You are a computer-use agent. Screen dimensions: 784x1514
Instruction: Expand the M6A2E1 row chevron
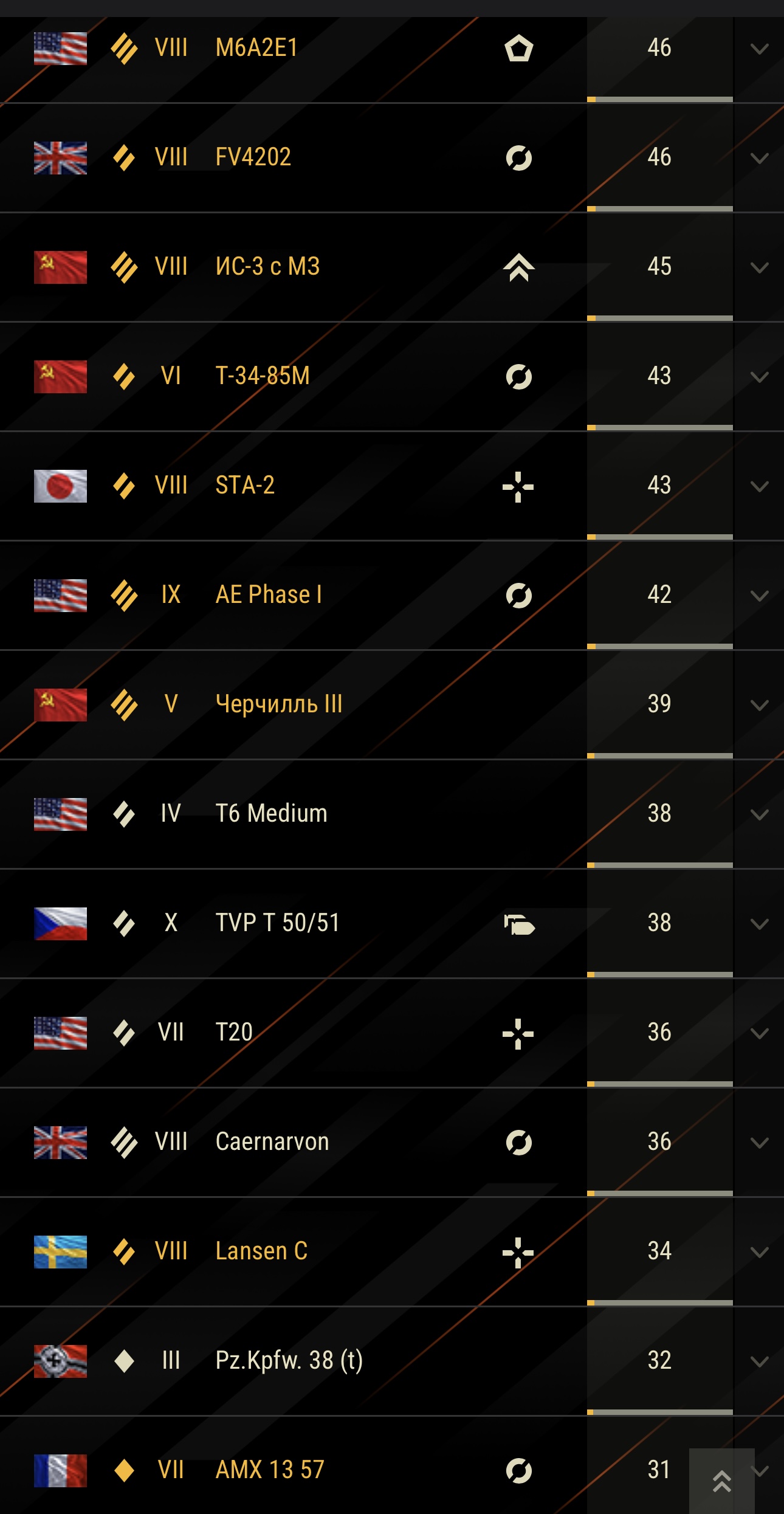759,49
